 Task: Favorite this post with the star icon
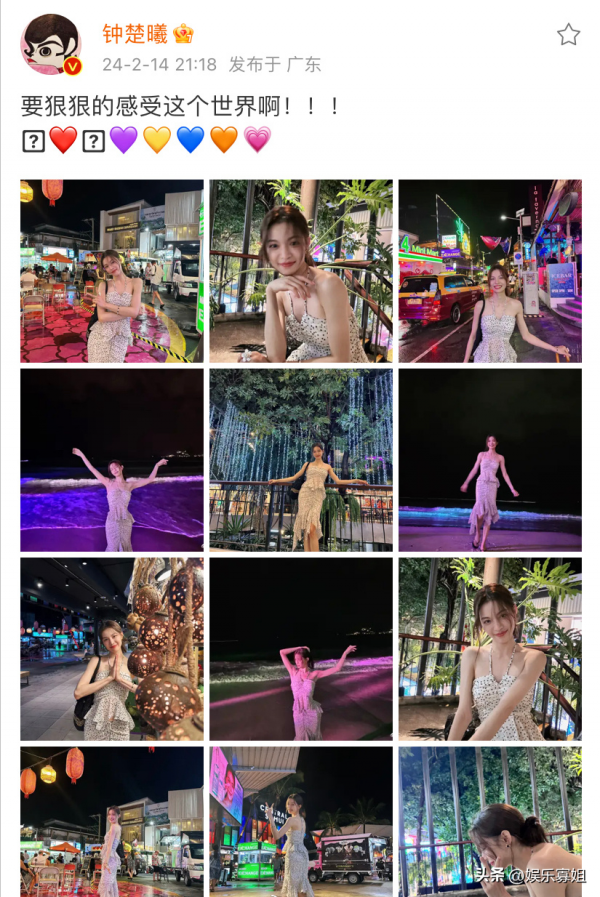click(568, 36)
